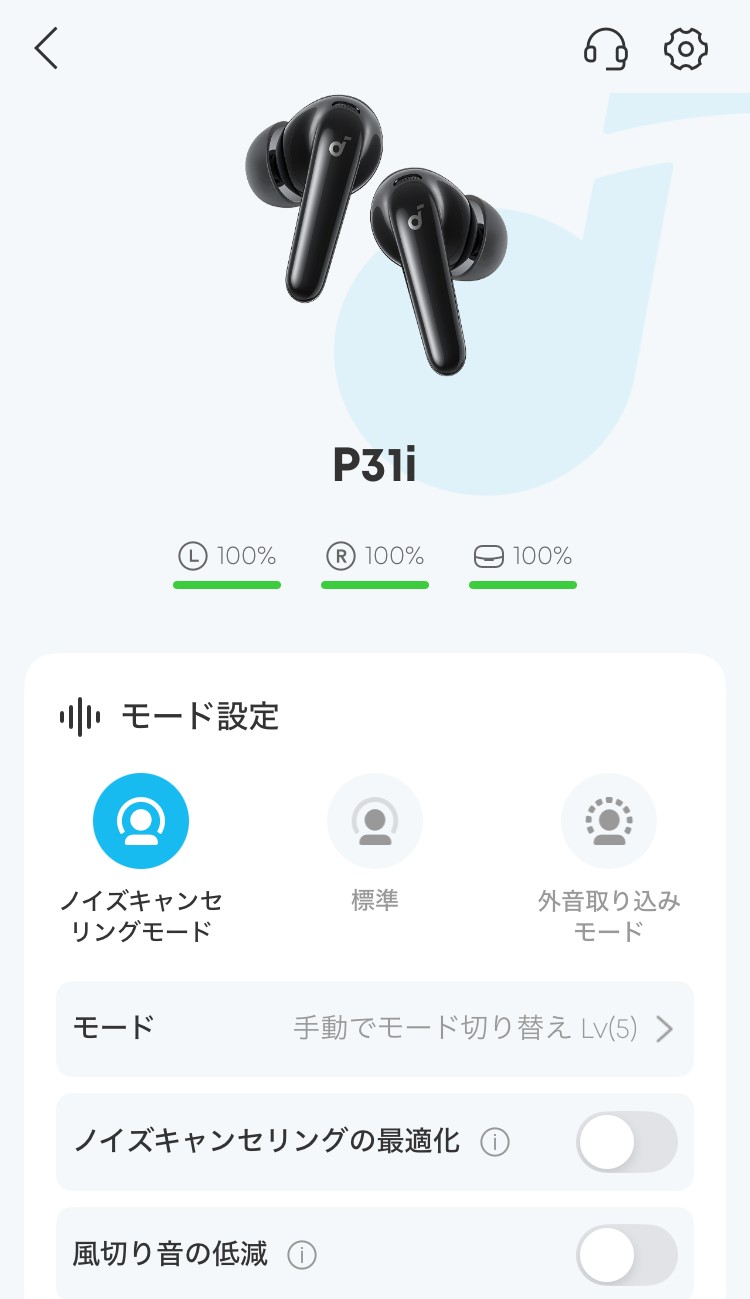The image size is (750, 1299).
Task: Toggle noise cancelling optimization off
Action: [626, 1142]
